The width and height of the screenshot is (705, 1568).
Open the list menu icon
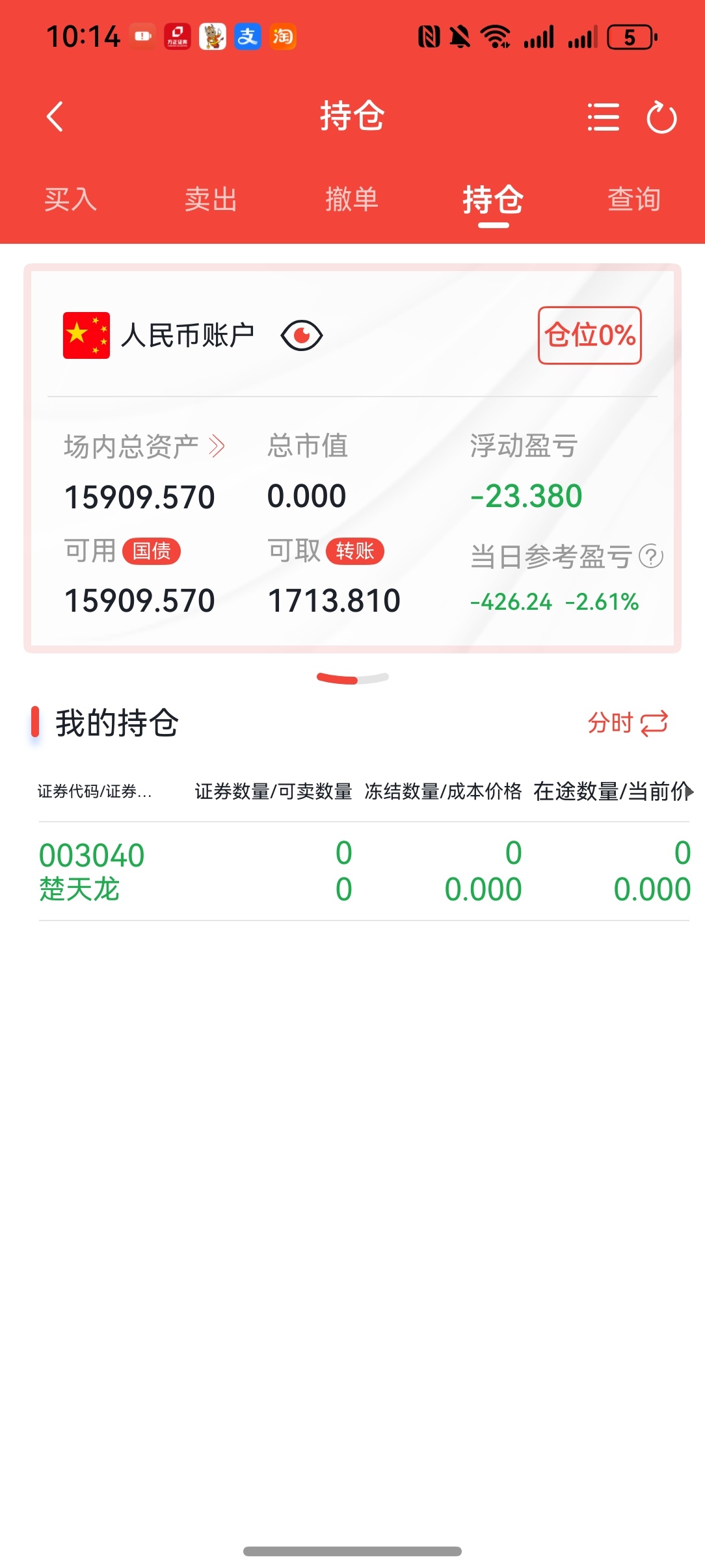(x=603, y=117)
